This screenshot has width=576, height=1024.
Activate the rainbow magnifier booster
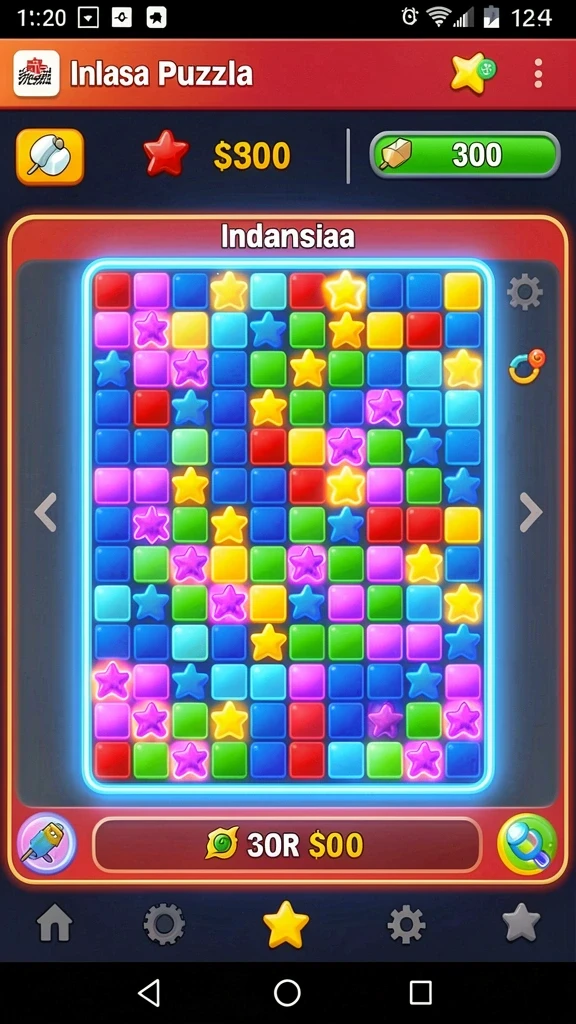point(528,844)
